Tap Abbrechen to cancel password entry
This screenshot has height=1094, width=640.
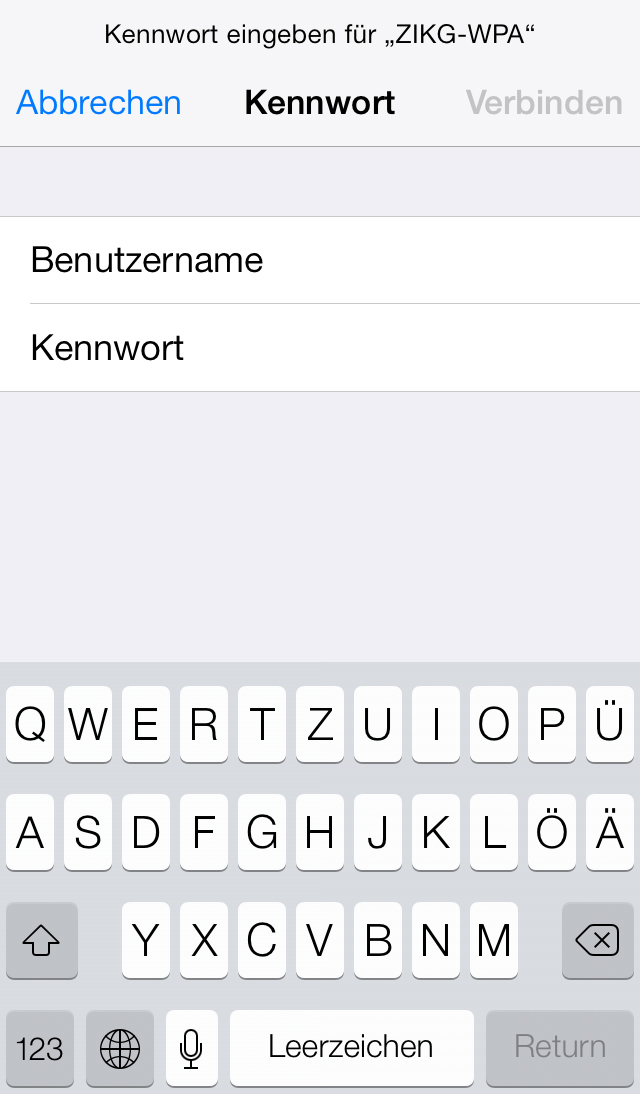tap(99, 103)
